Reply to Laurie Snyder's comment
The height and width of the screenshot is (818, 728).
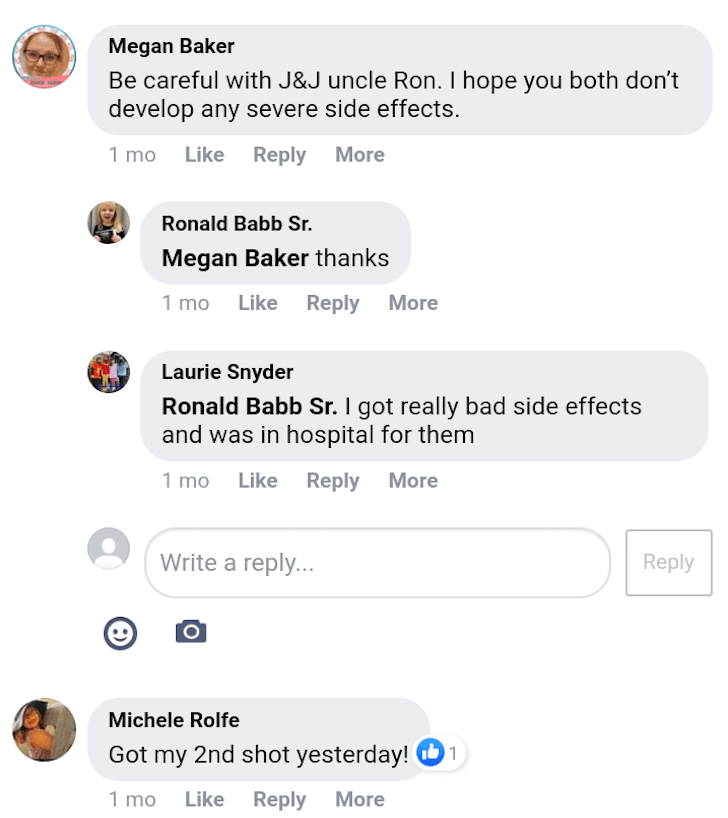click(332, 481)
